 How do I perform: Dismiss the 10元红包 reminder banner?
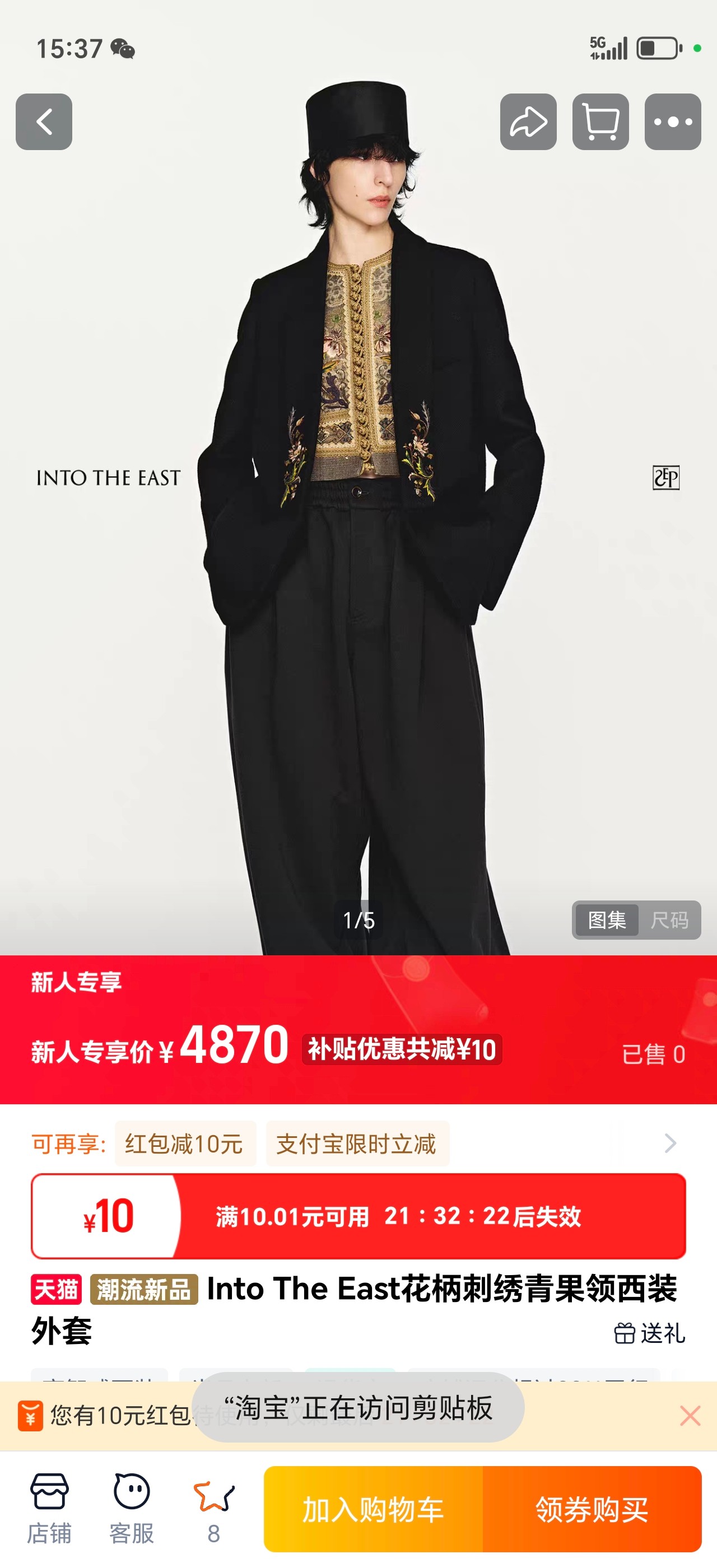(x=690, y=1416)
